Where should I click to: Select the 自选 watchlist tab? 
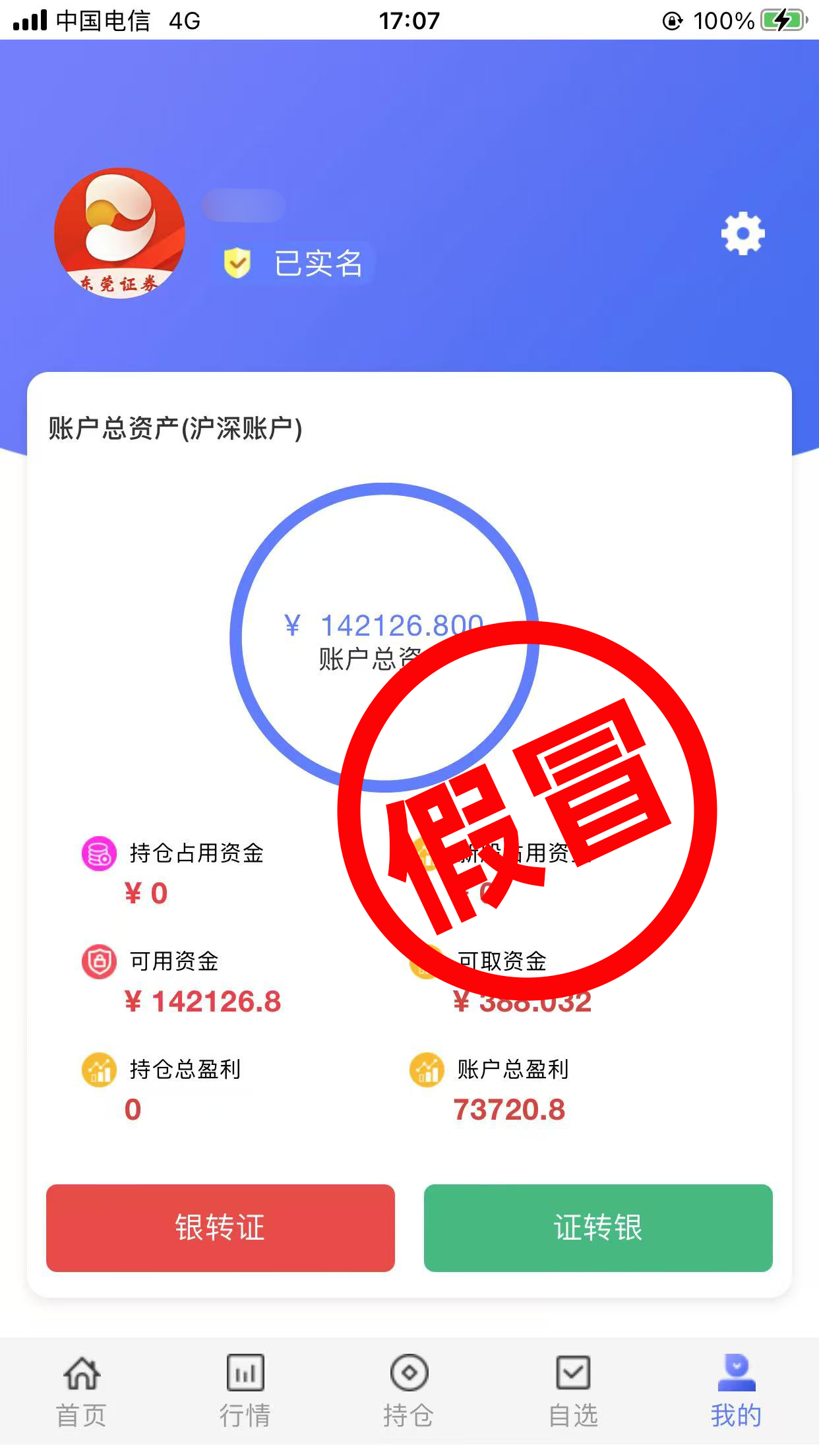pos(573,1391)
